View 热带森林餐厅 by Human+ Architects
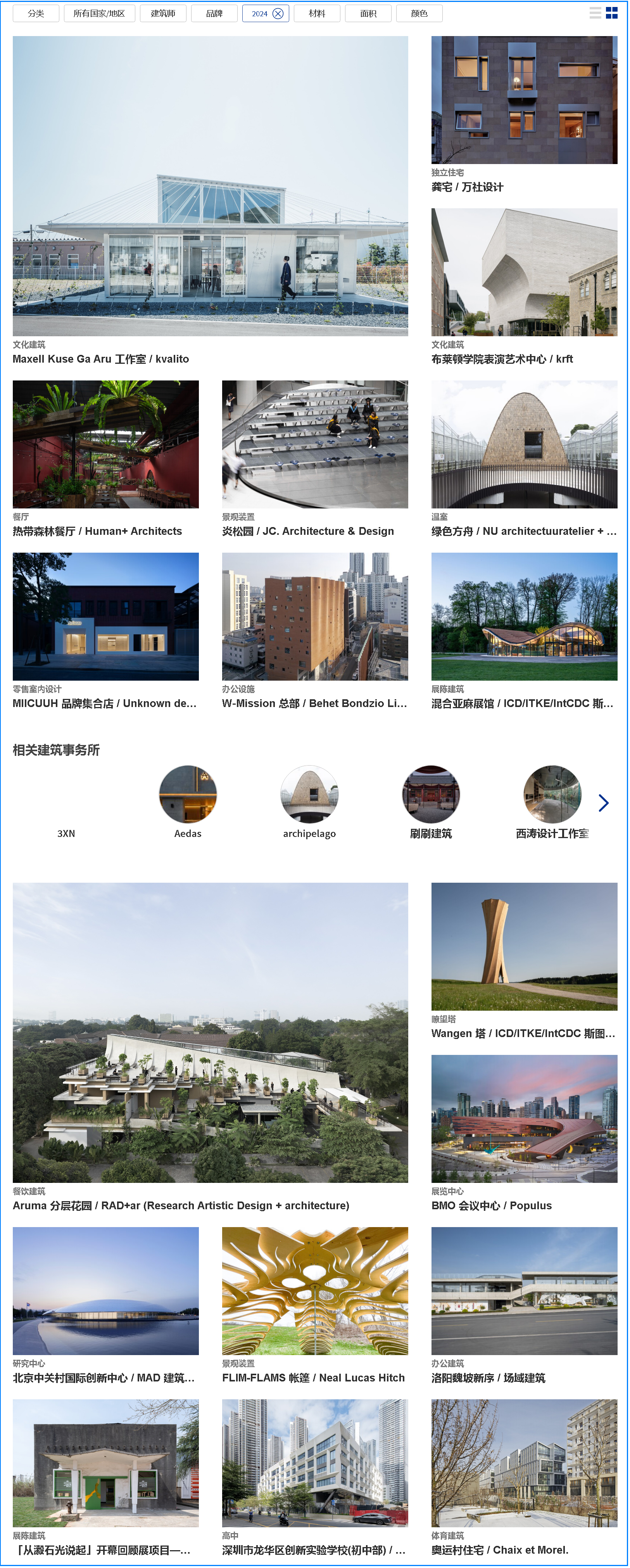 click(105, 444)
